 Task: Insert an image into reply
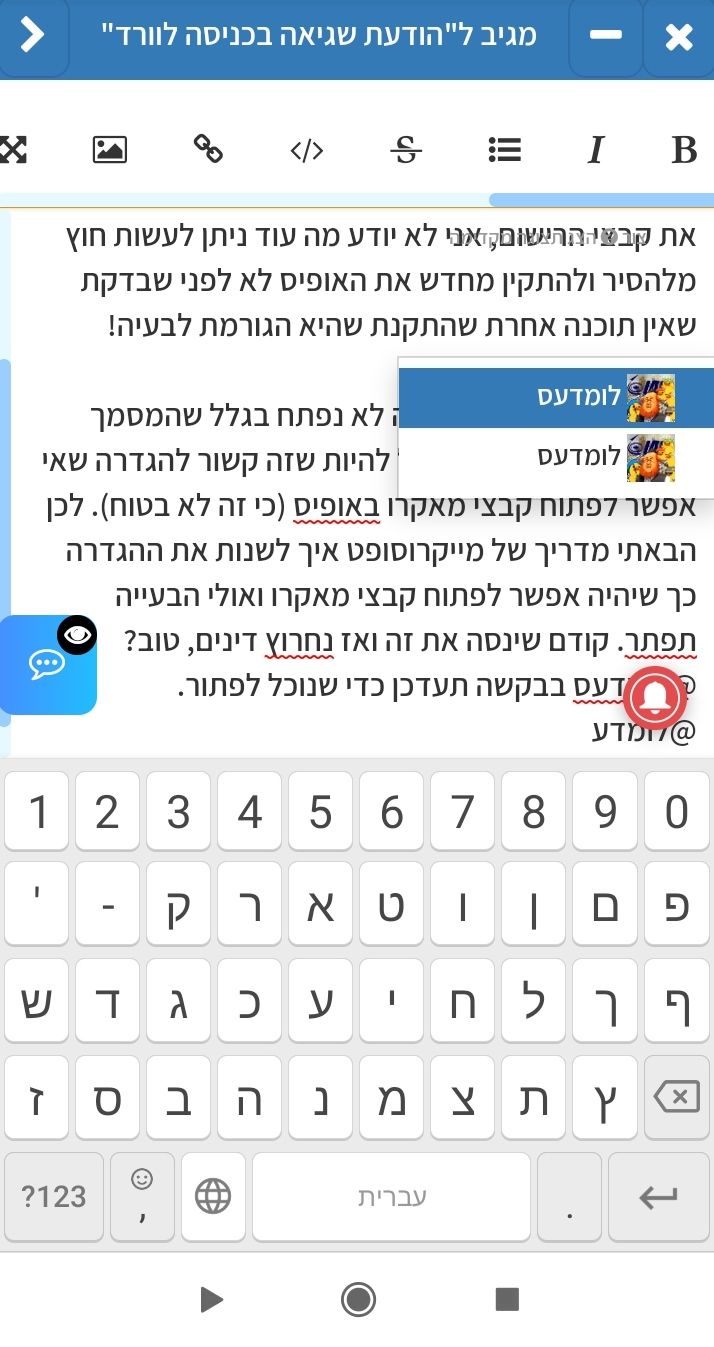pyautogui.click(x=110, y=150)
